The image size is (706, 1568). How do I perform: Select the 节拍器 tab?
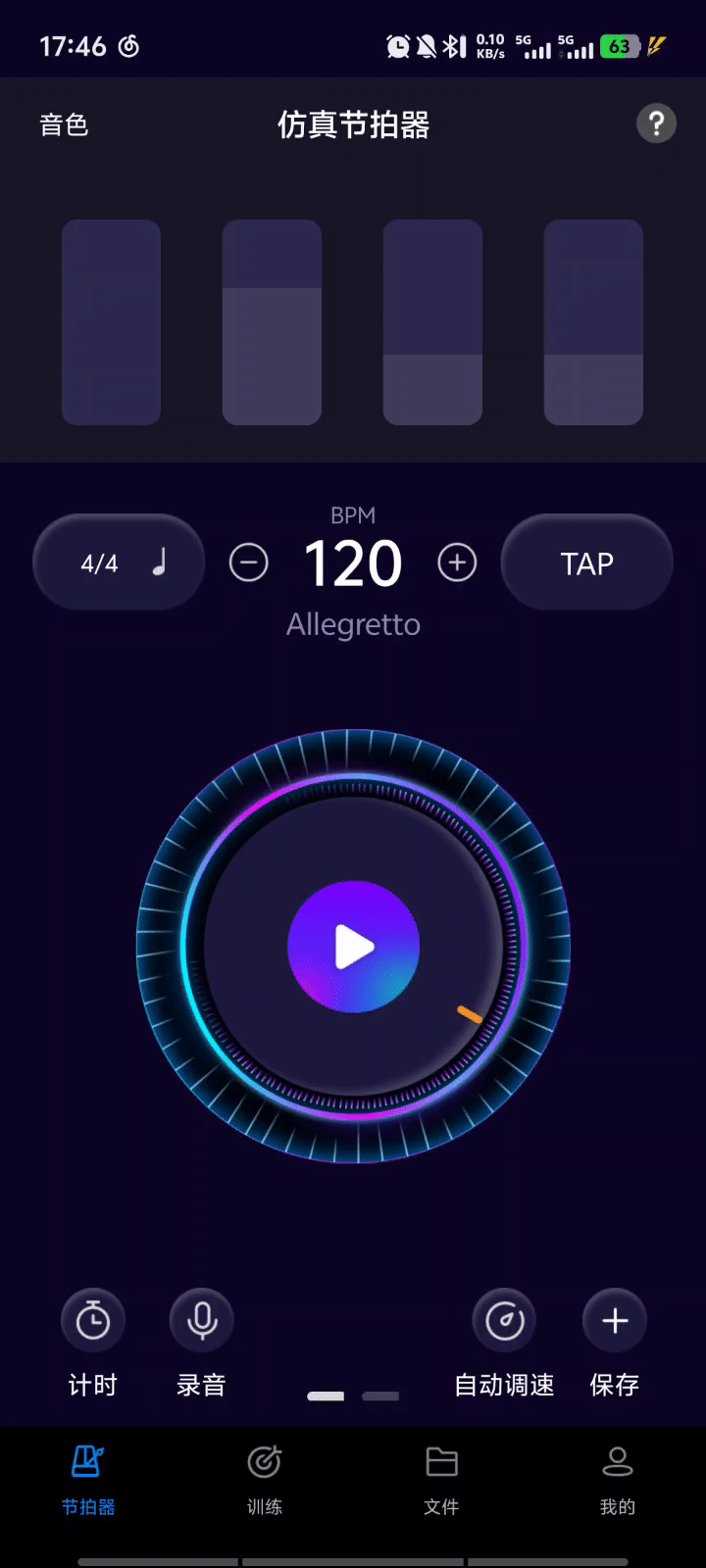[88, 1480]
